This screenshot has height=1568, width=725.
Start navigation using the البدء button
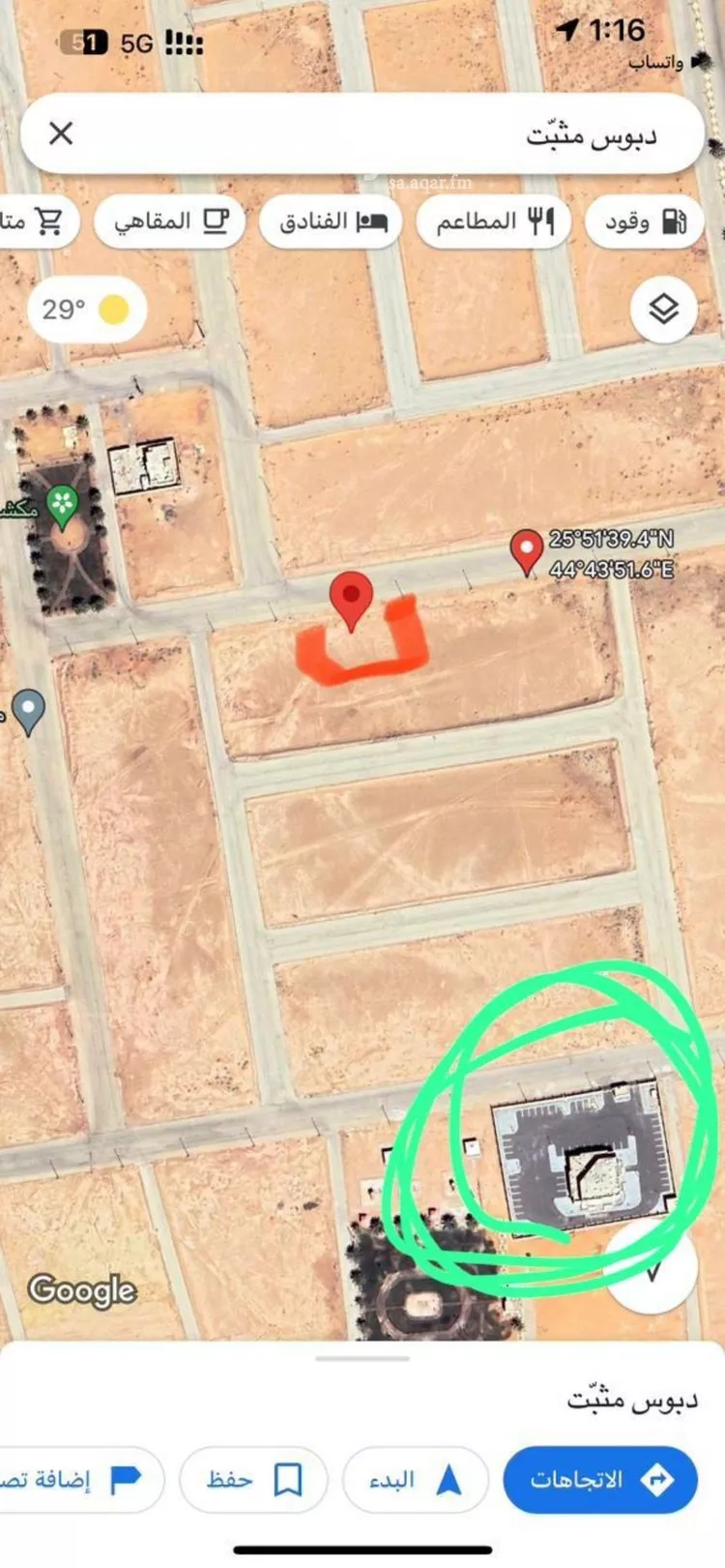tap(415, 1479)
